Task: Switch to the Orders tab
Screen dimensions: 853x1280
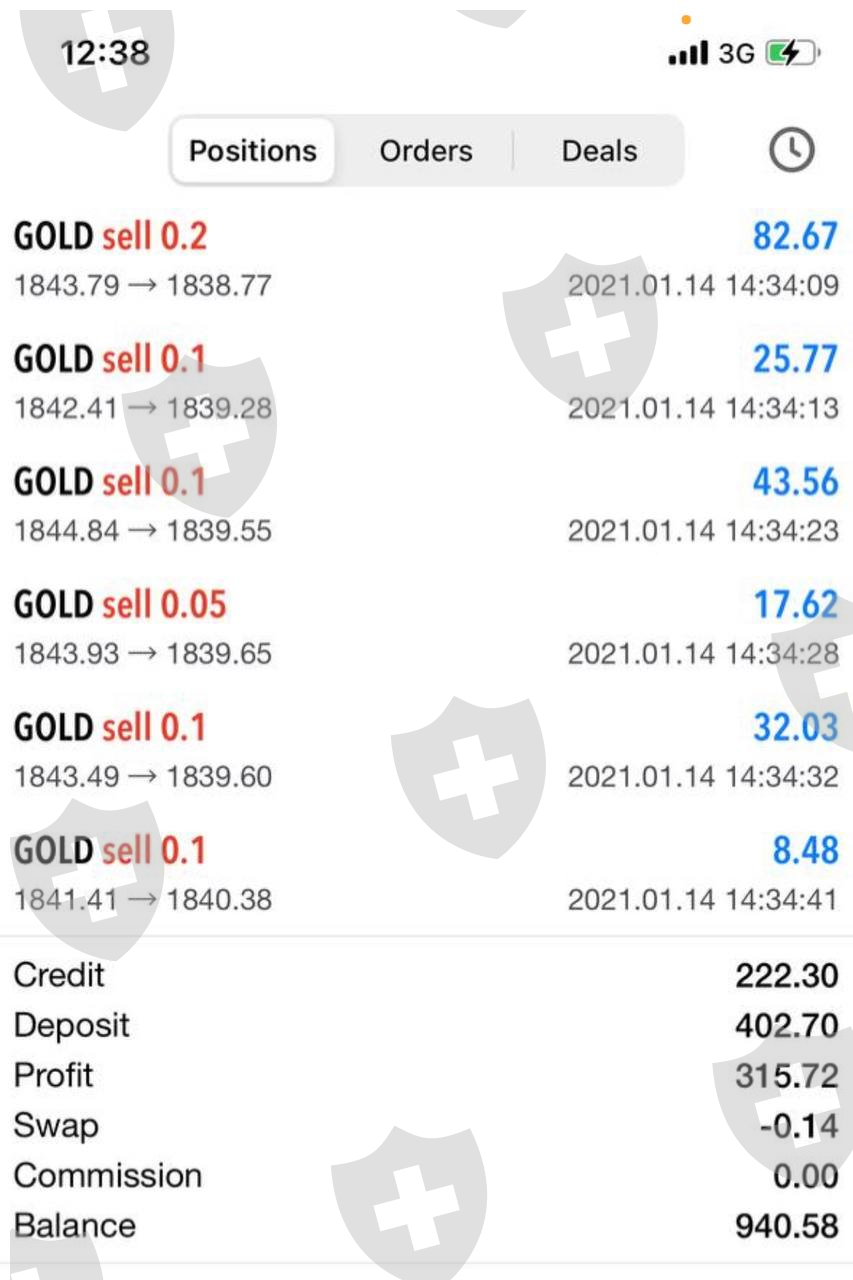Action: coord(425,151)
